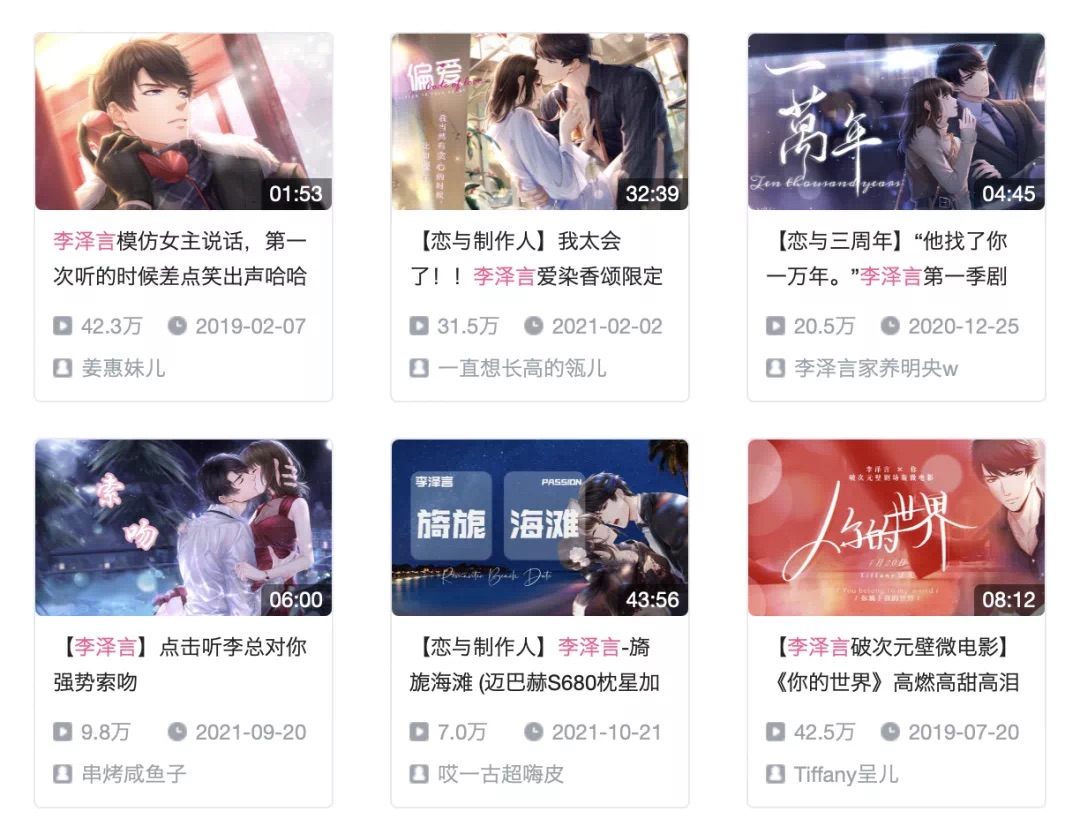
Task: Watch the 强势索吻 video lasting 06:00
Action: tap(183, 527)
